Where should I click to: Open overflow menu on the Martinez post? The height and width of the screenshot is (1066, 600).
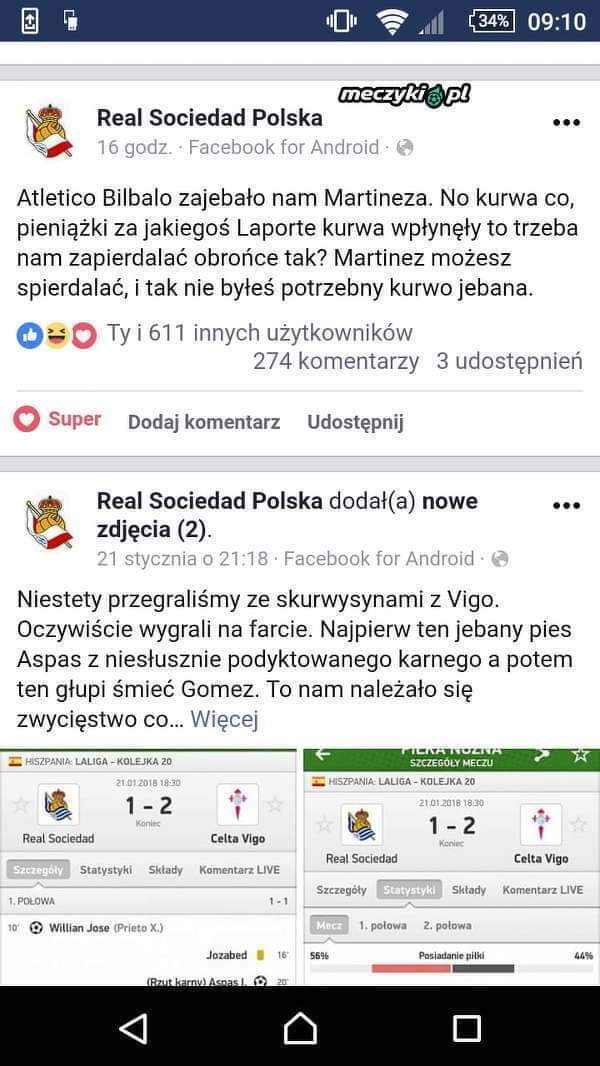566,123
